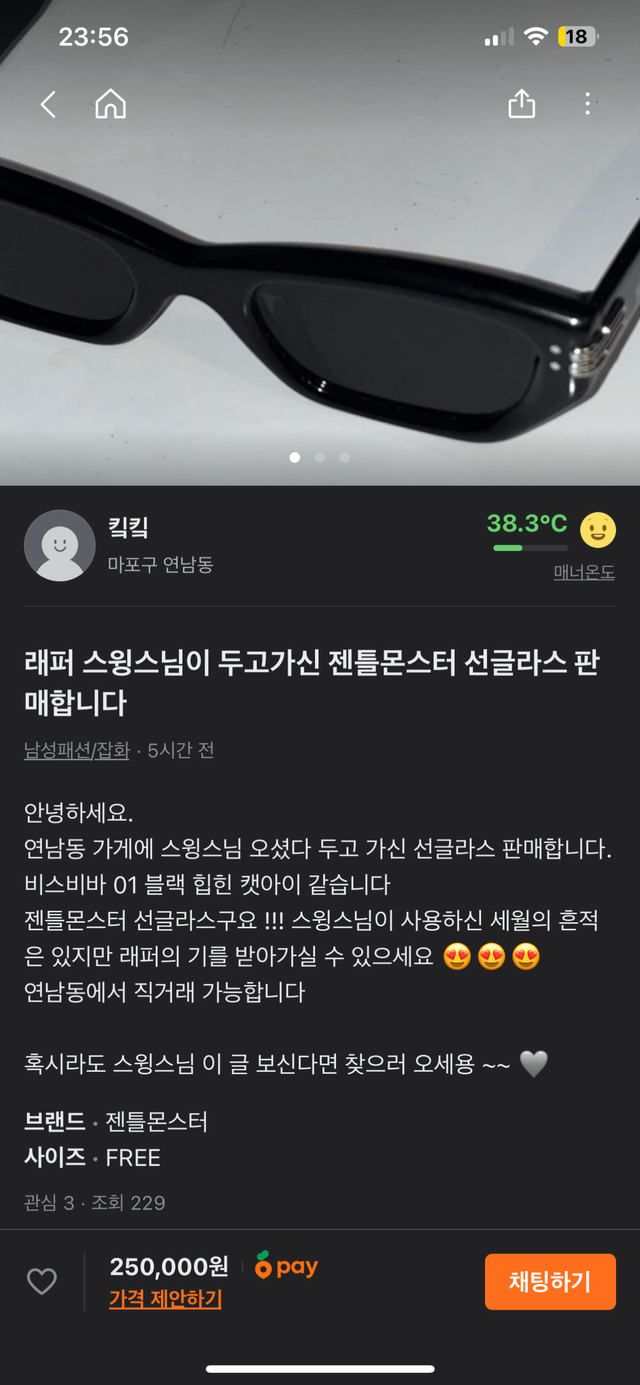This screenshot has height=1385, width=640.
Task: Add listing to favorites with heart icon
Action: coord(42,1281)
